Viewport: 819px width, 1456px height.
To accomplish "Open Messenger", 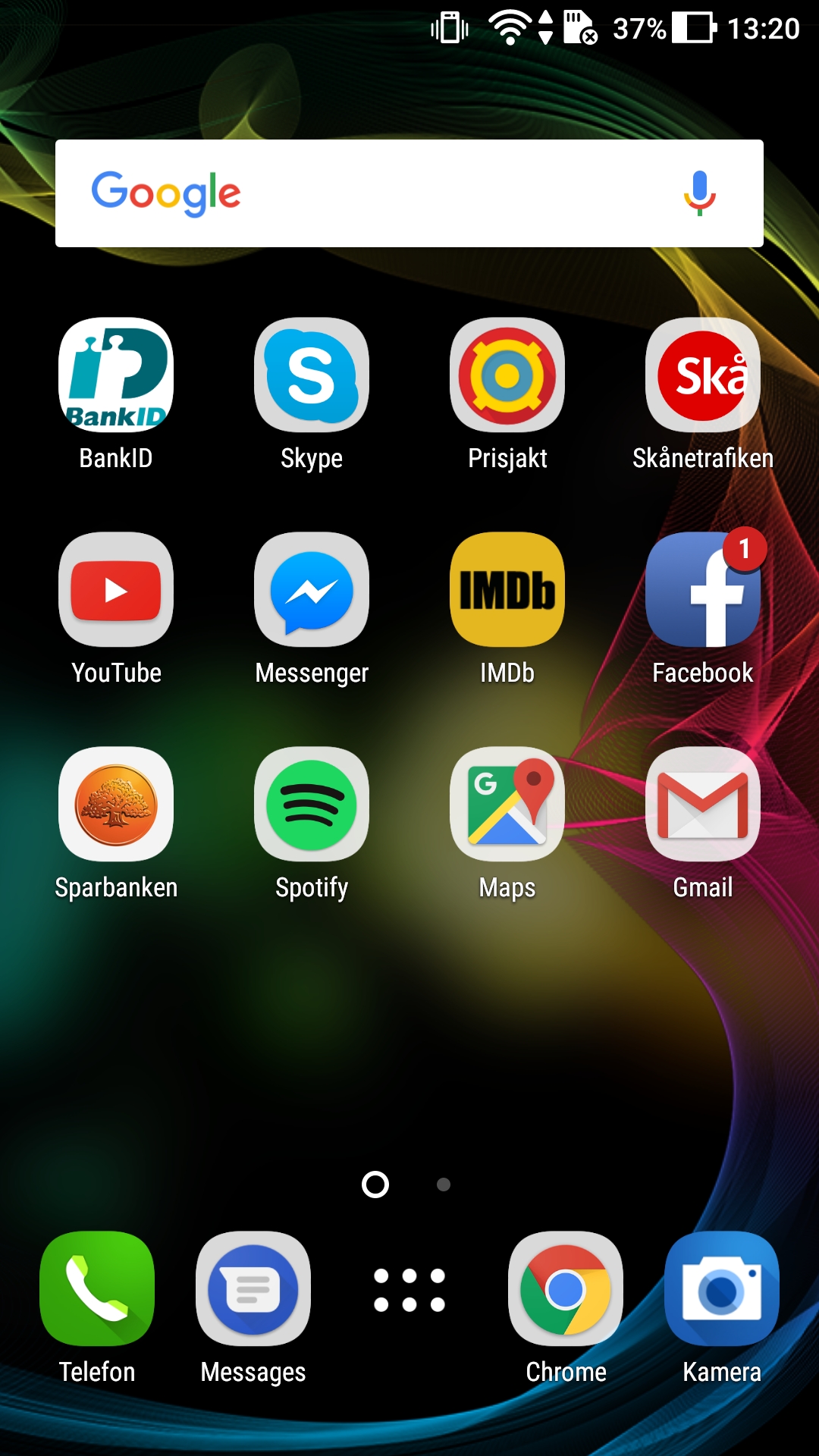I will tap(312, 589).
